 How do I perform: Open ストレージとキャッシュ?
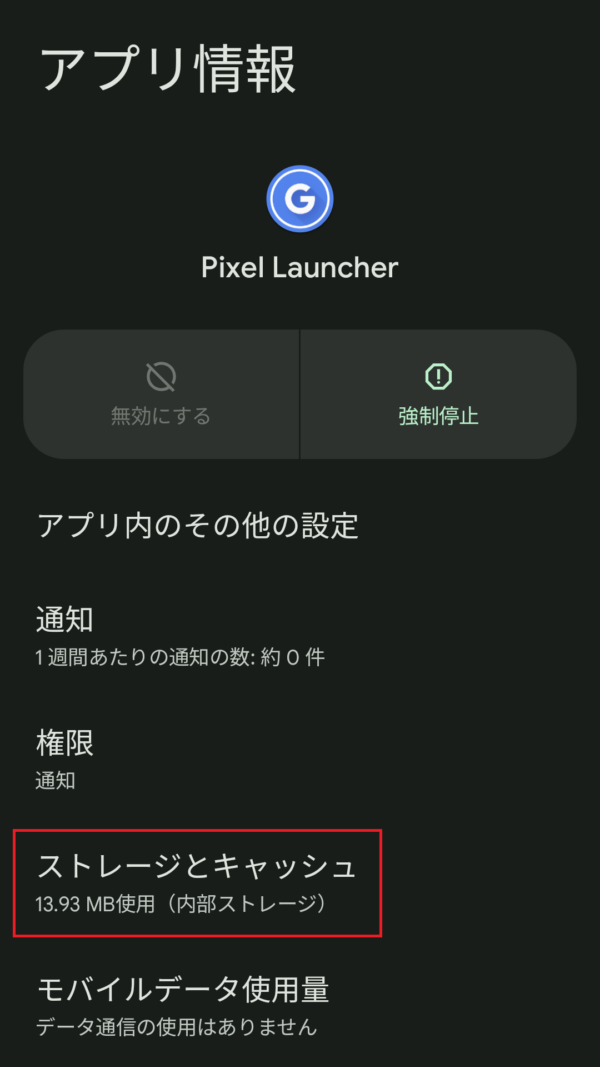pos(196,882)
